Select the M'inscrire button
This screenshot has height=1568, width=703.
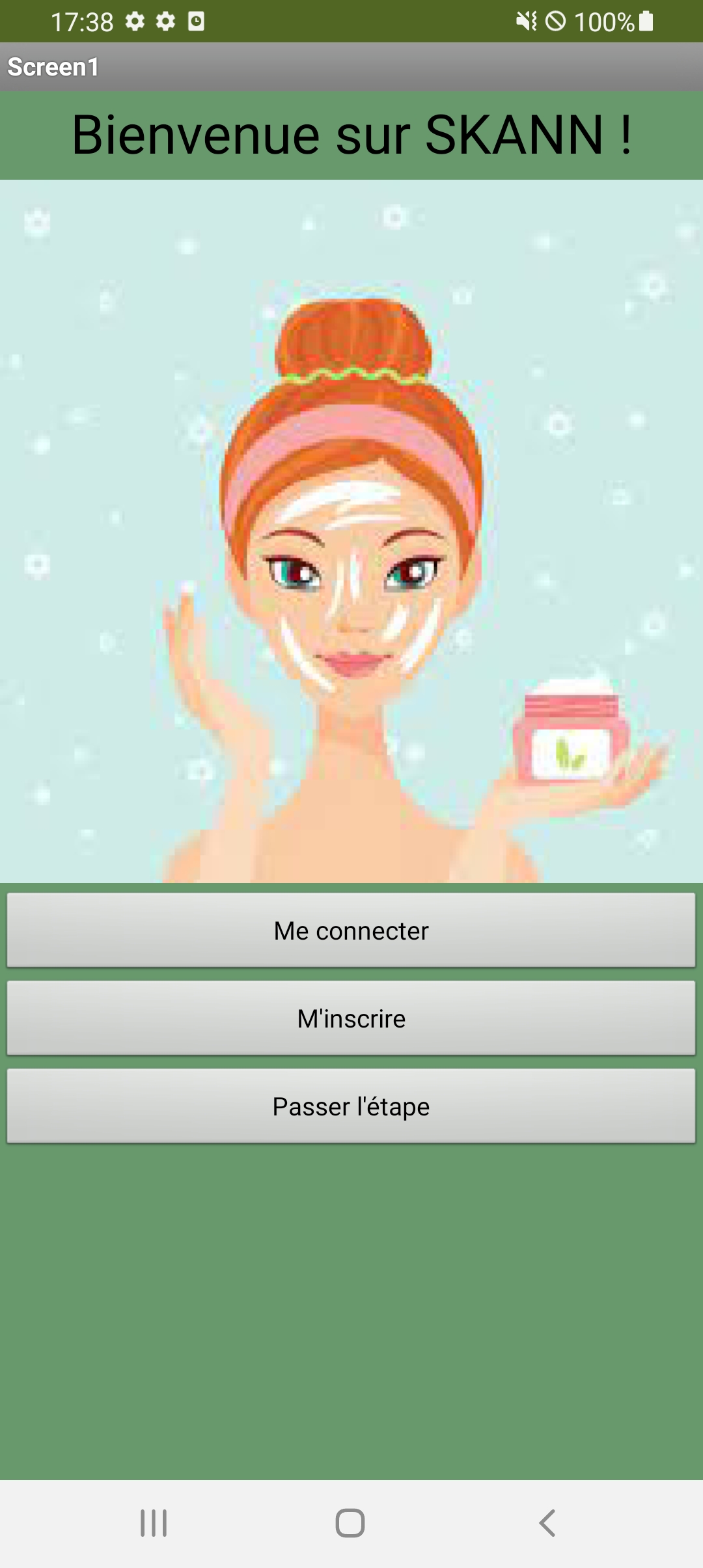pos(351,1018)
